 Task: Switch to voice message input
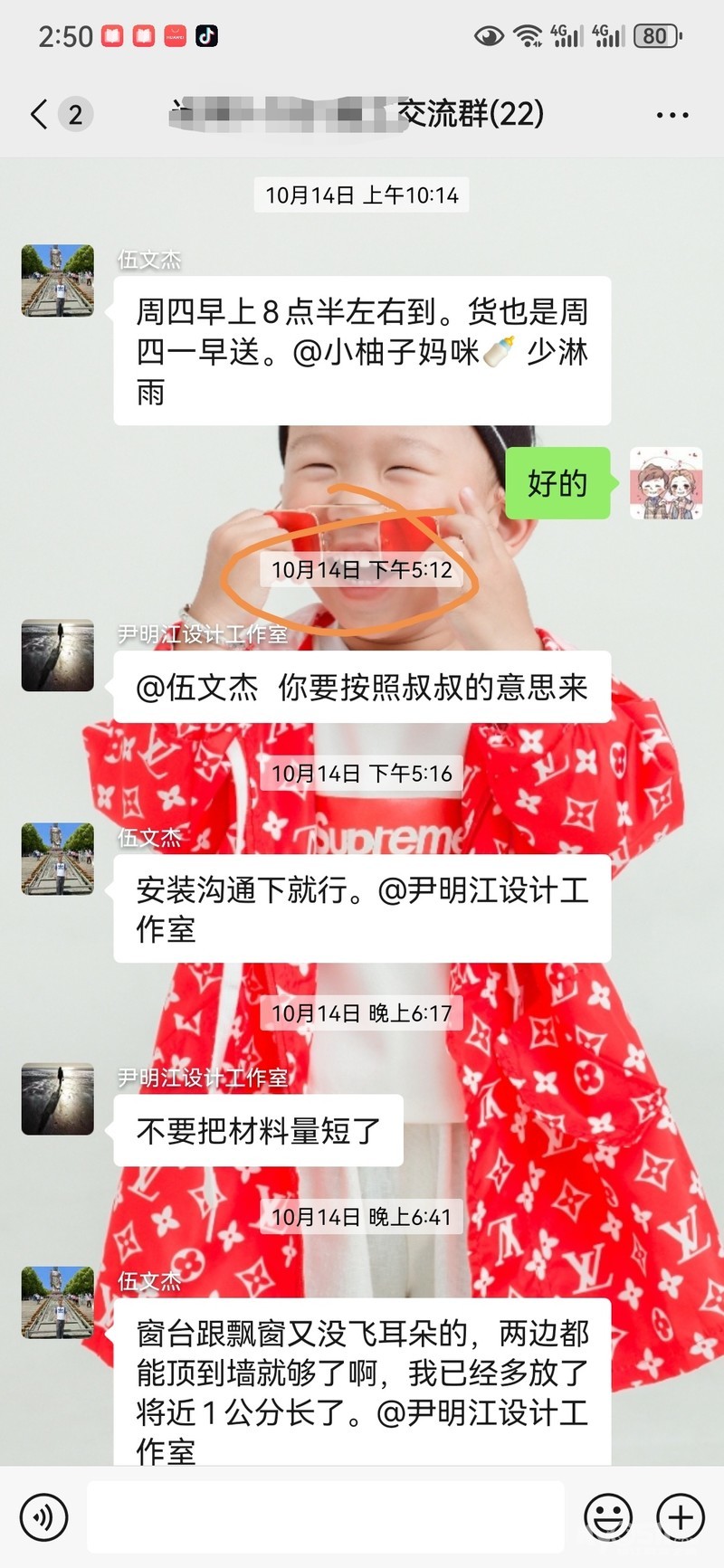(43, 1516)
